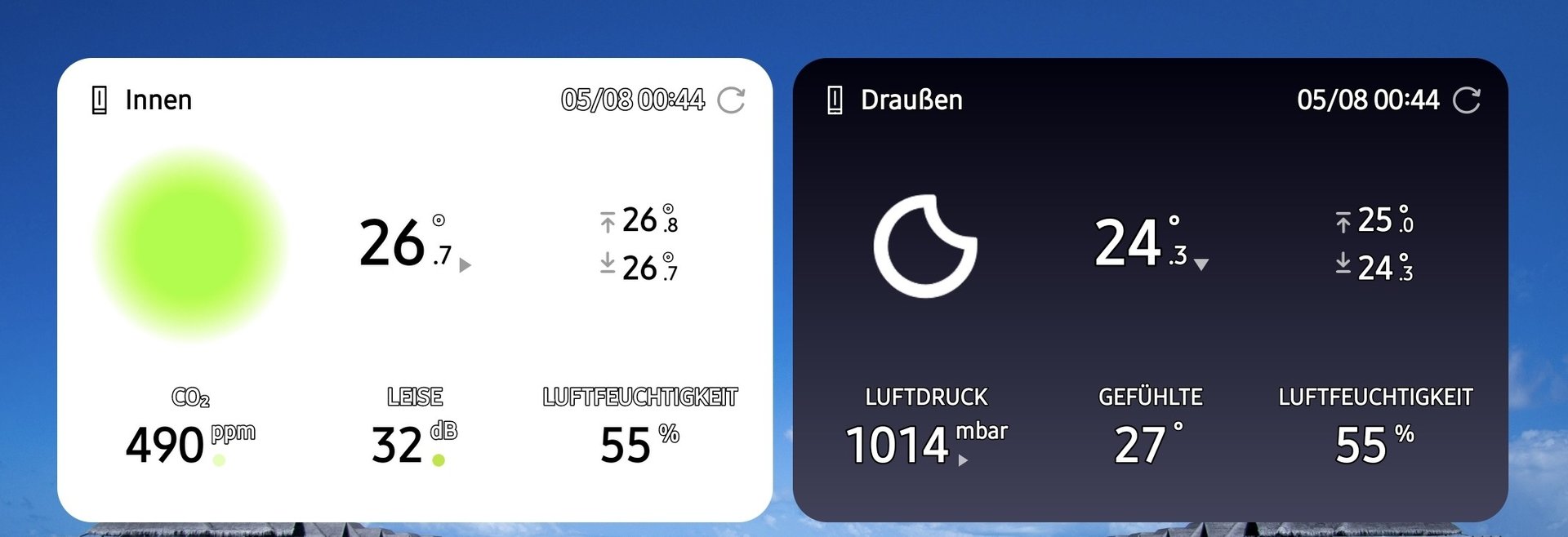Open the Innen indoor station widget
This screenshot has height=537, width=1568.
[x=158, y=100]
